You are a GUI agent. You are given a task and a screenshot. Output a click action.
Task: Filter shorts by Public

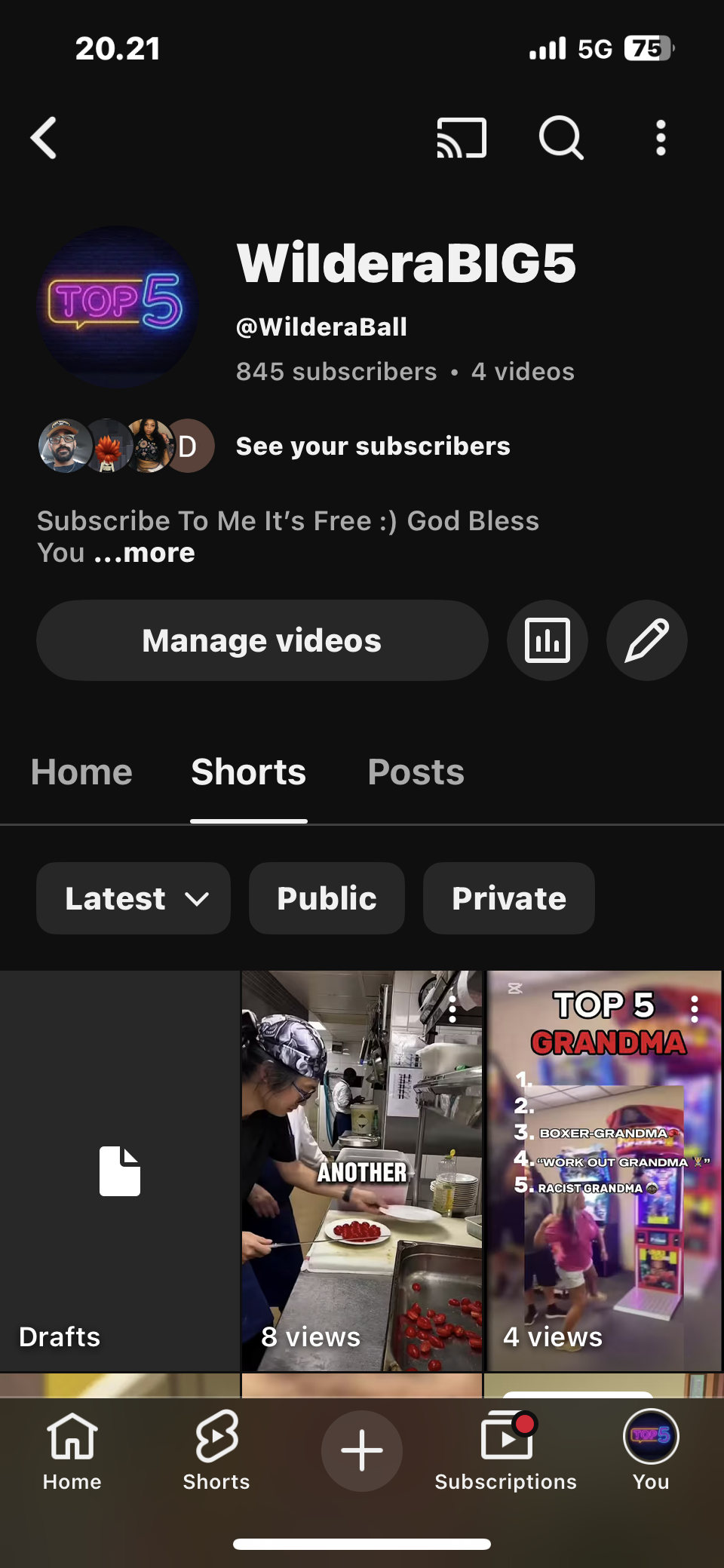tap(327, 898)
